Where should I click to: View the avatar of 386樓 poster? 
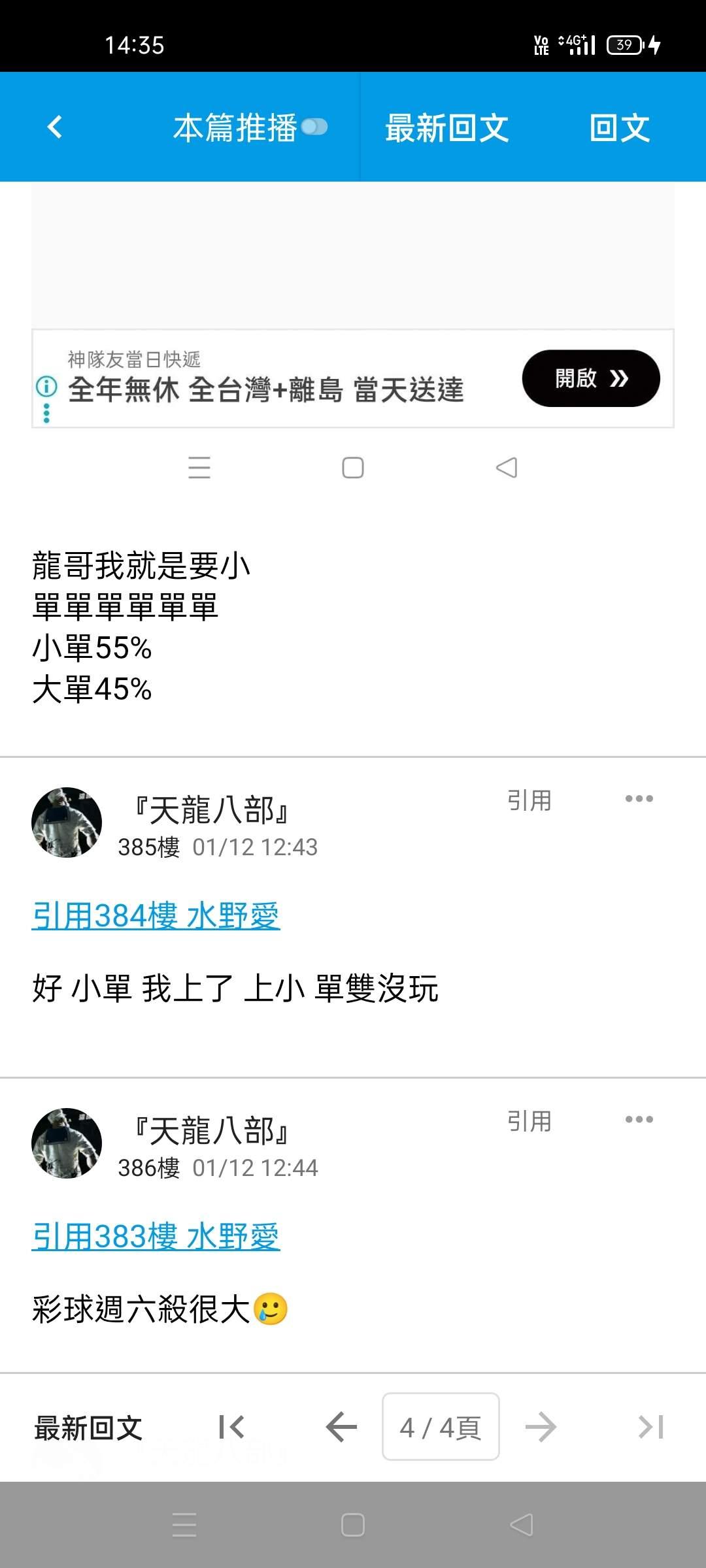[67, 1143]
